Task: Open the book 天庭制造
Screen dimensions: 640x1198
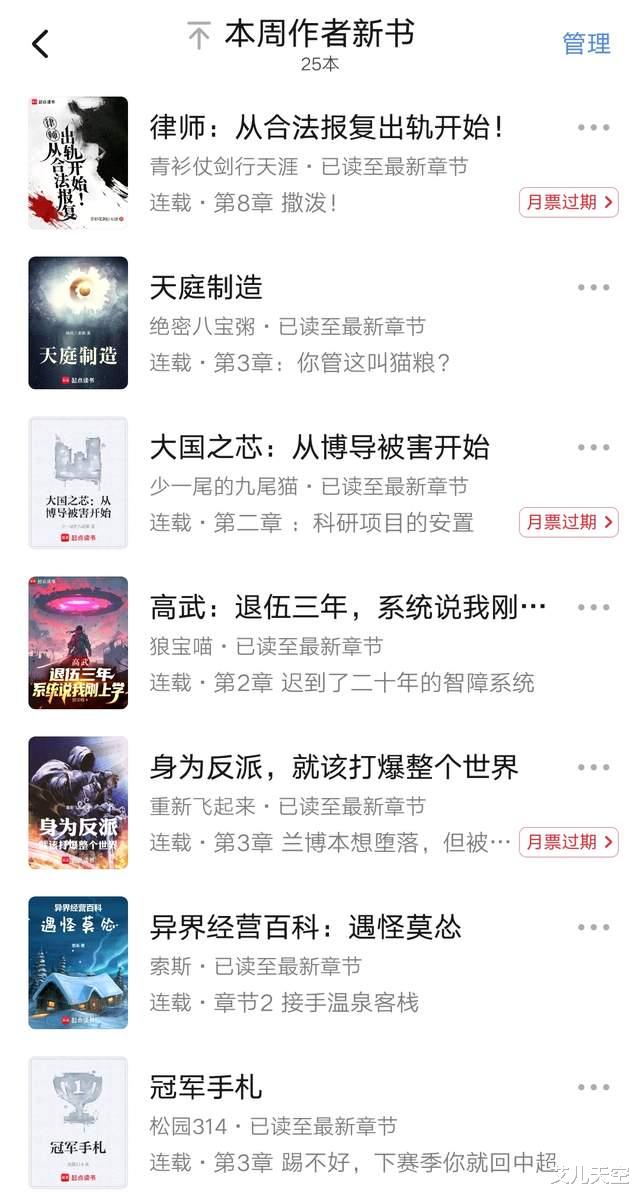Action: 206,288
